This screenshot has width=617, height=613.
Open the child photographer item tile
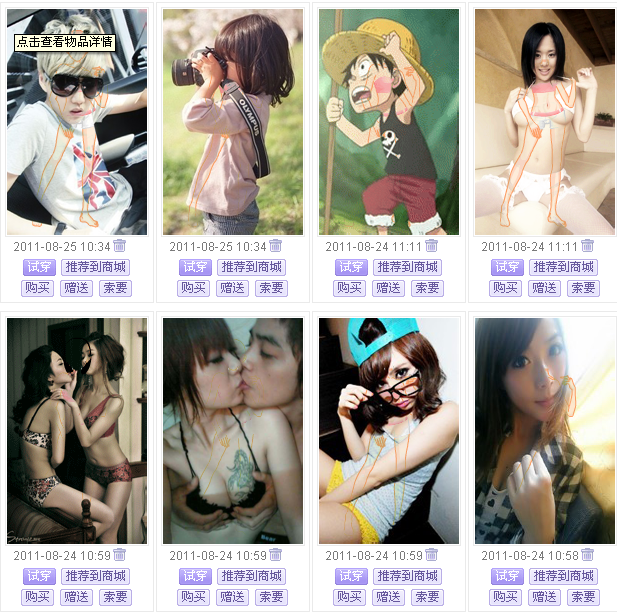[x=233, y=122]
